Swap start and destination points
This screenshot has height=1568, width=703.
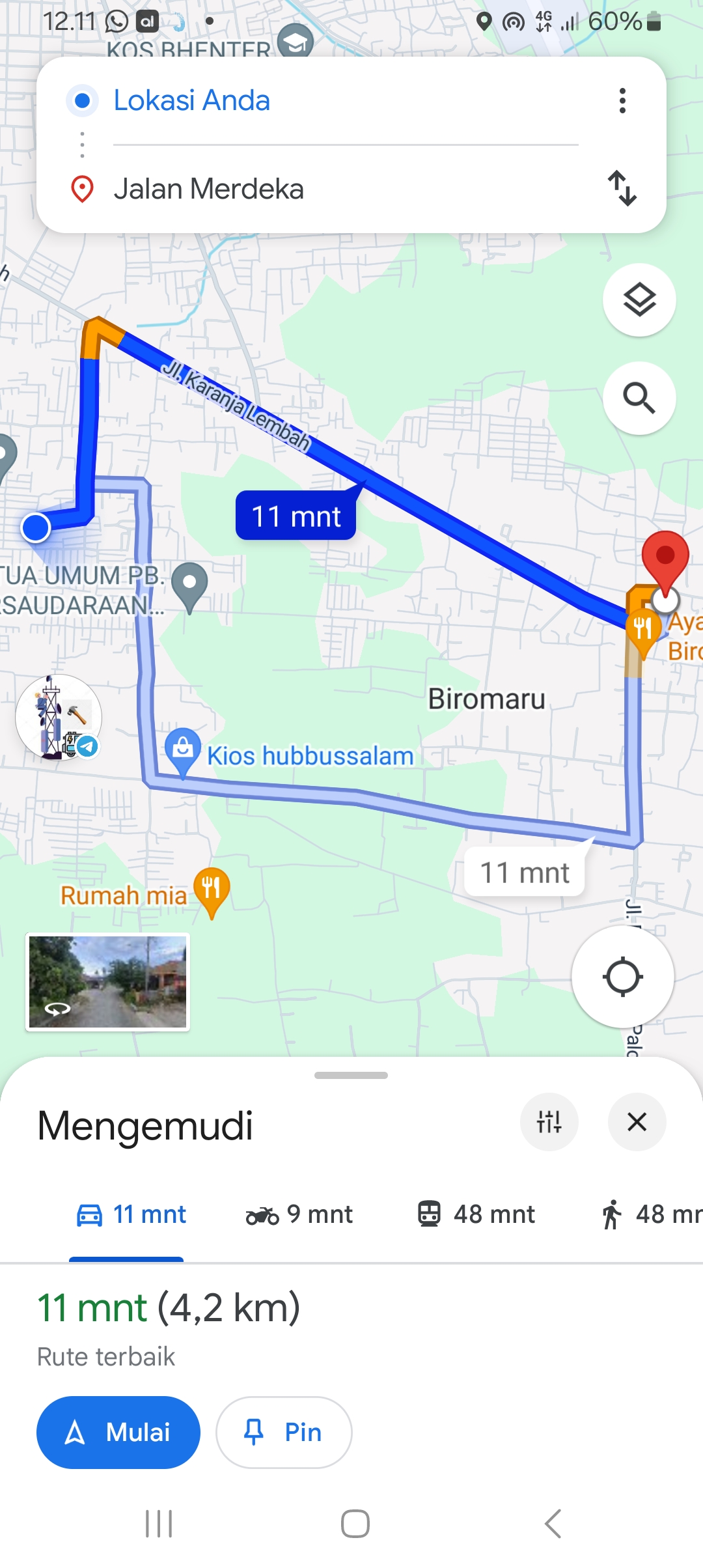click(622, 188)
